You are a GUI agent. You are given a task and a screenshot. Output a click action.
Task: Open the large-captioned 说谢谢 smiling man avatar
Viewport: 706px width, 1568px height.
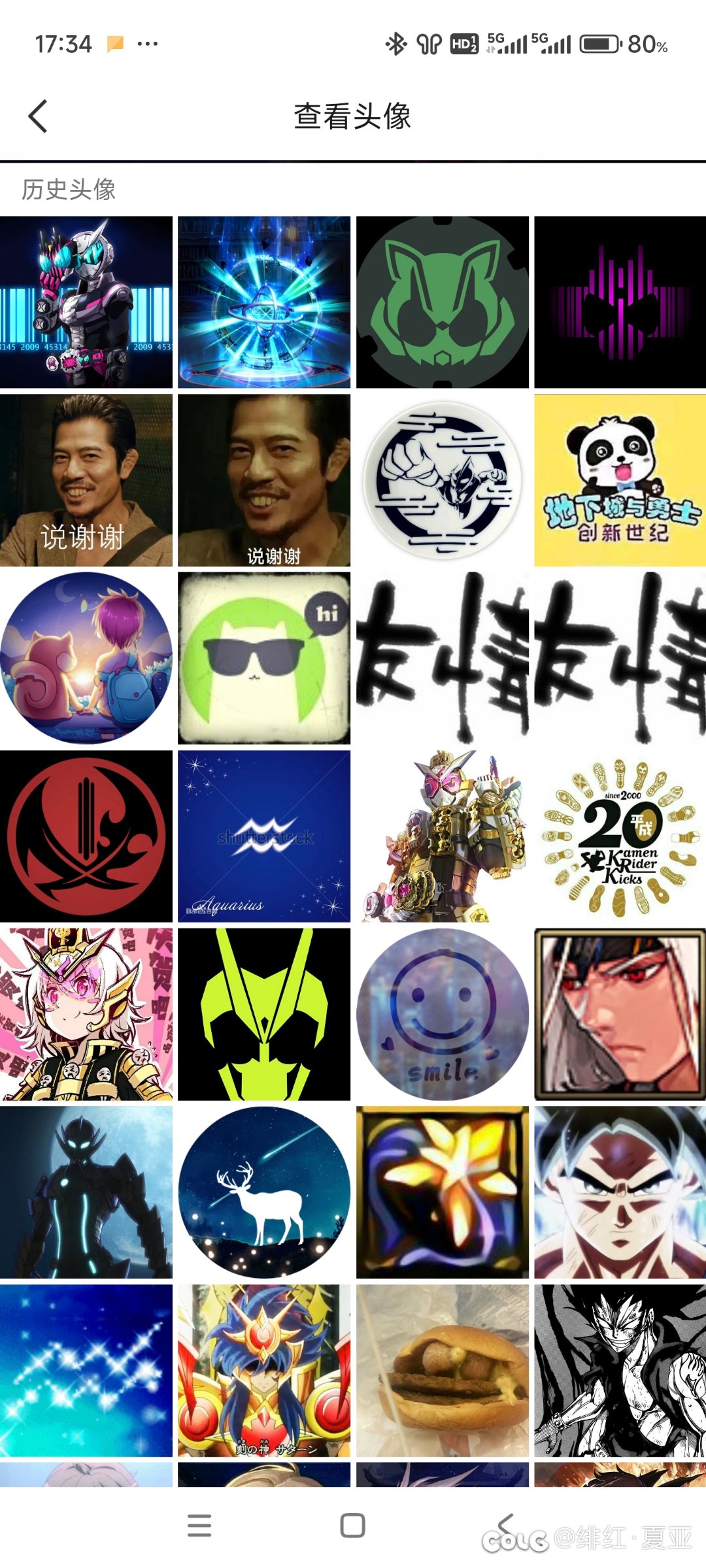86,480
